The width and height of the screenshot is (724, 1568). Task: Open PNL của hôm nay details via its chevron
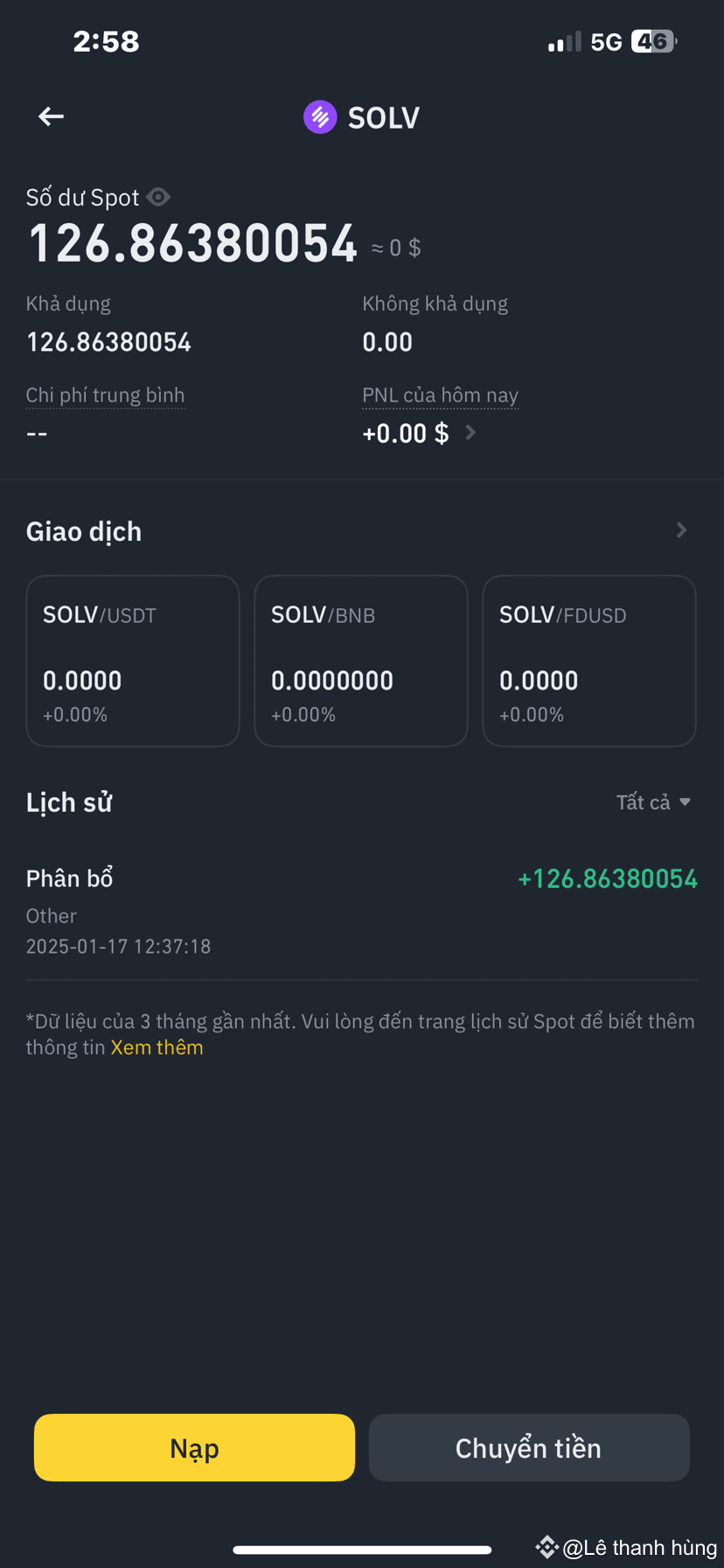470,431
